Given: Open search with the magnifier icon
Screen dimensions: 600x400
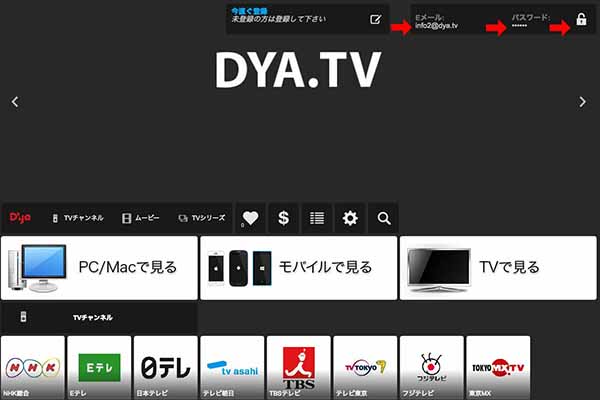Looking at the screenshot, I should (x=383, y=217).
